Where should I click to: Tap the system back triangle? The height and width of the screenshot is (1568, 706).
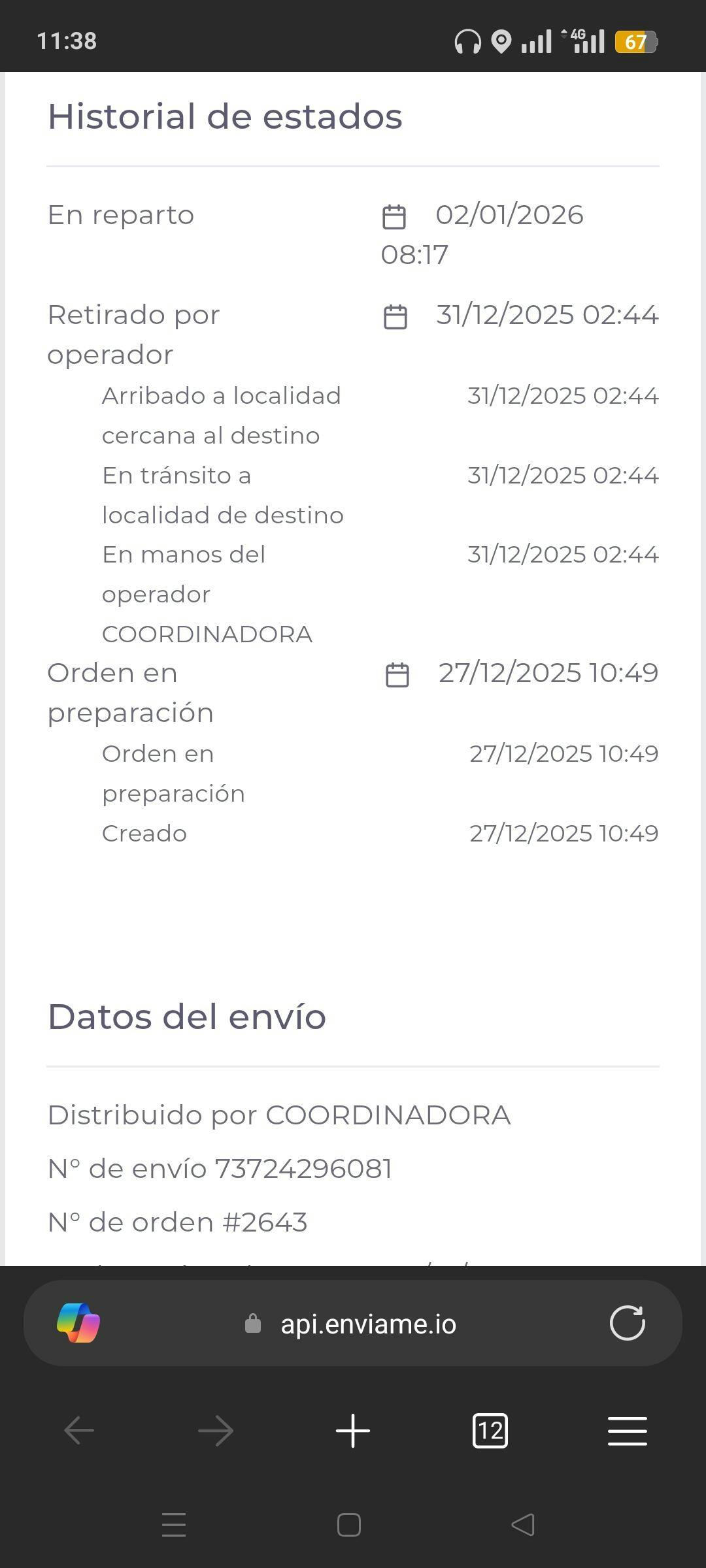point(523,1525)
